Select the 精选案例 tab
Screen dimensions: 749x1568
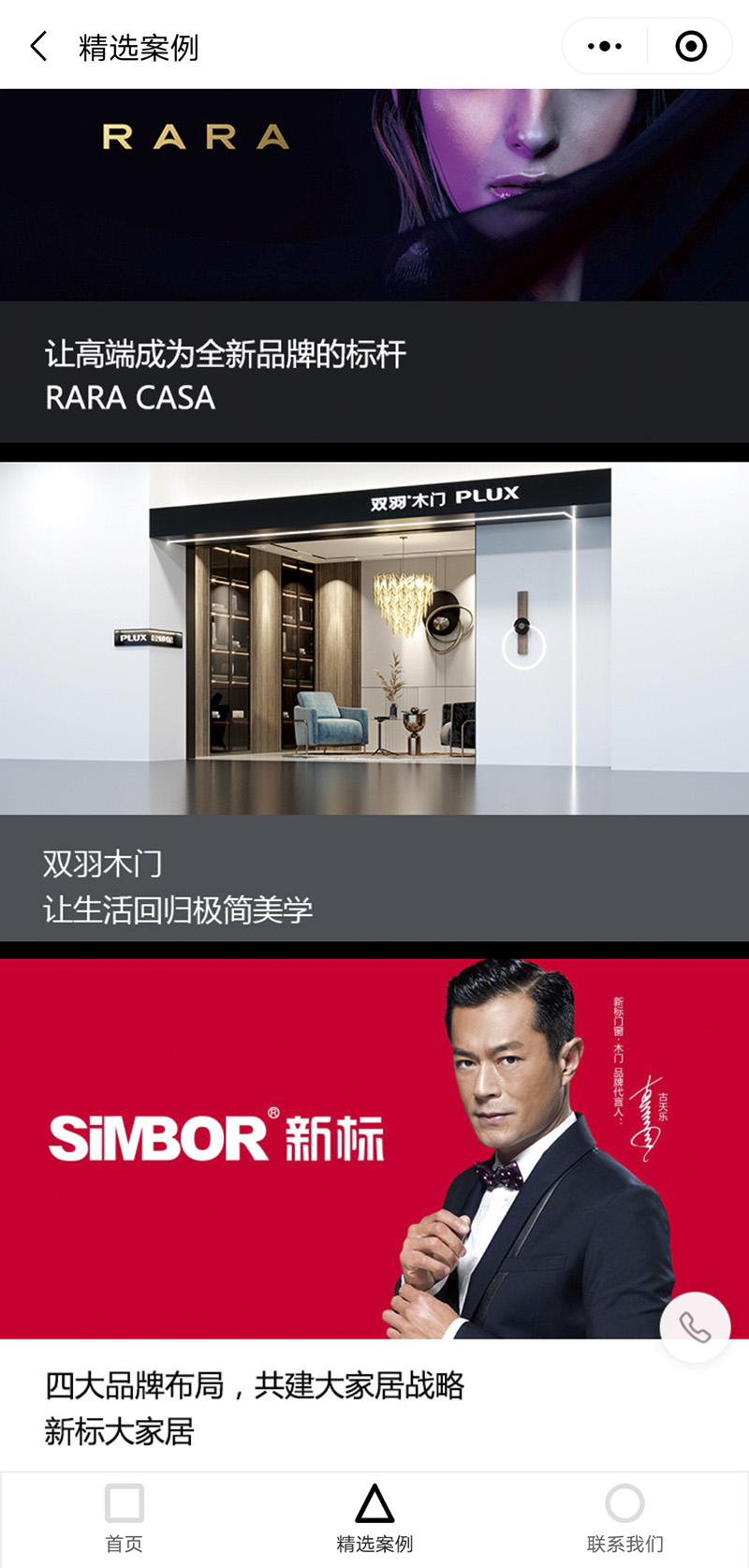(374, 1517)
